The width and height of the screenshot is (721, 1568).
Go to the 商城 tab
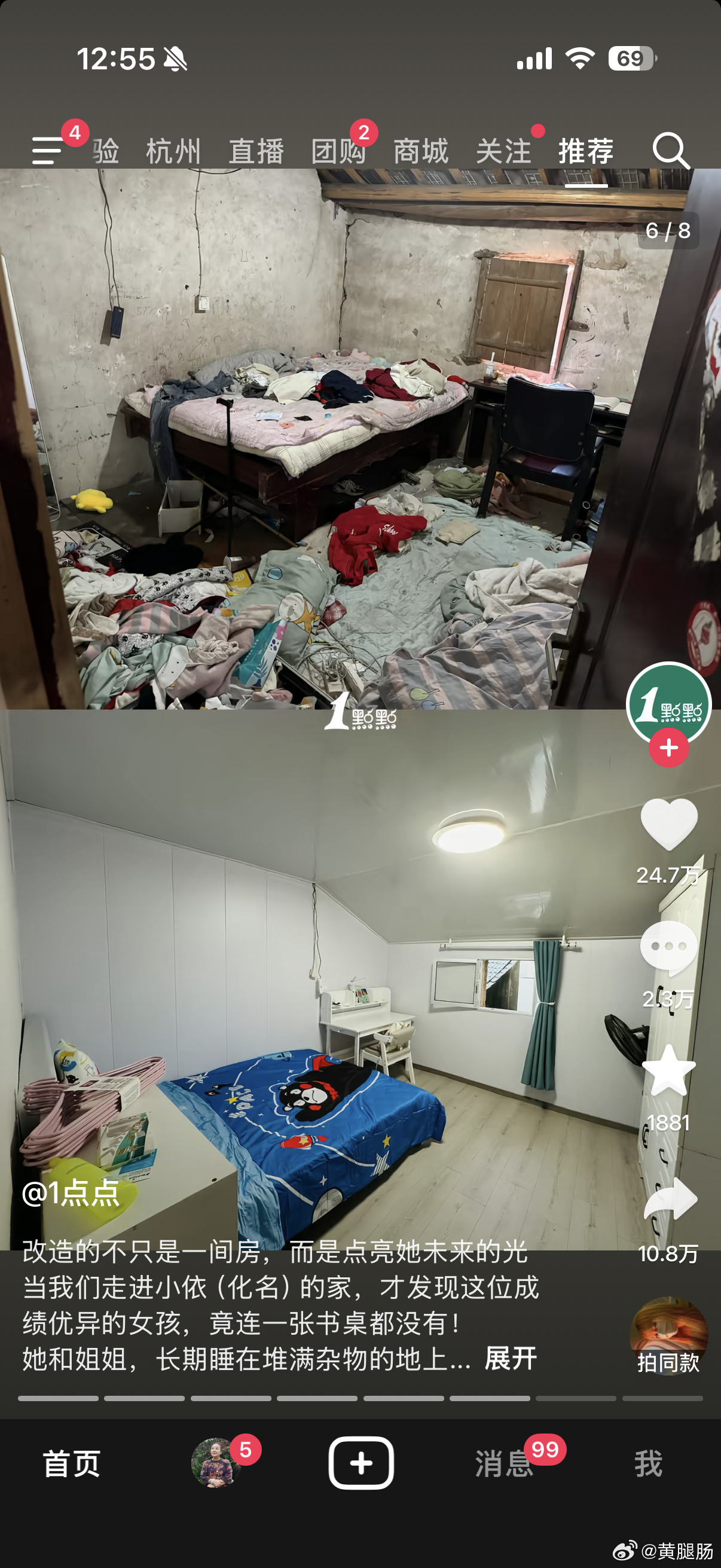(x=421, y=151)
